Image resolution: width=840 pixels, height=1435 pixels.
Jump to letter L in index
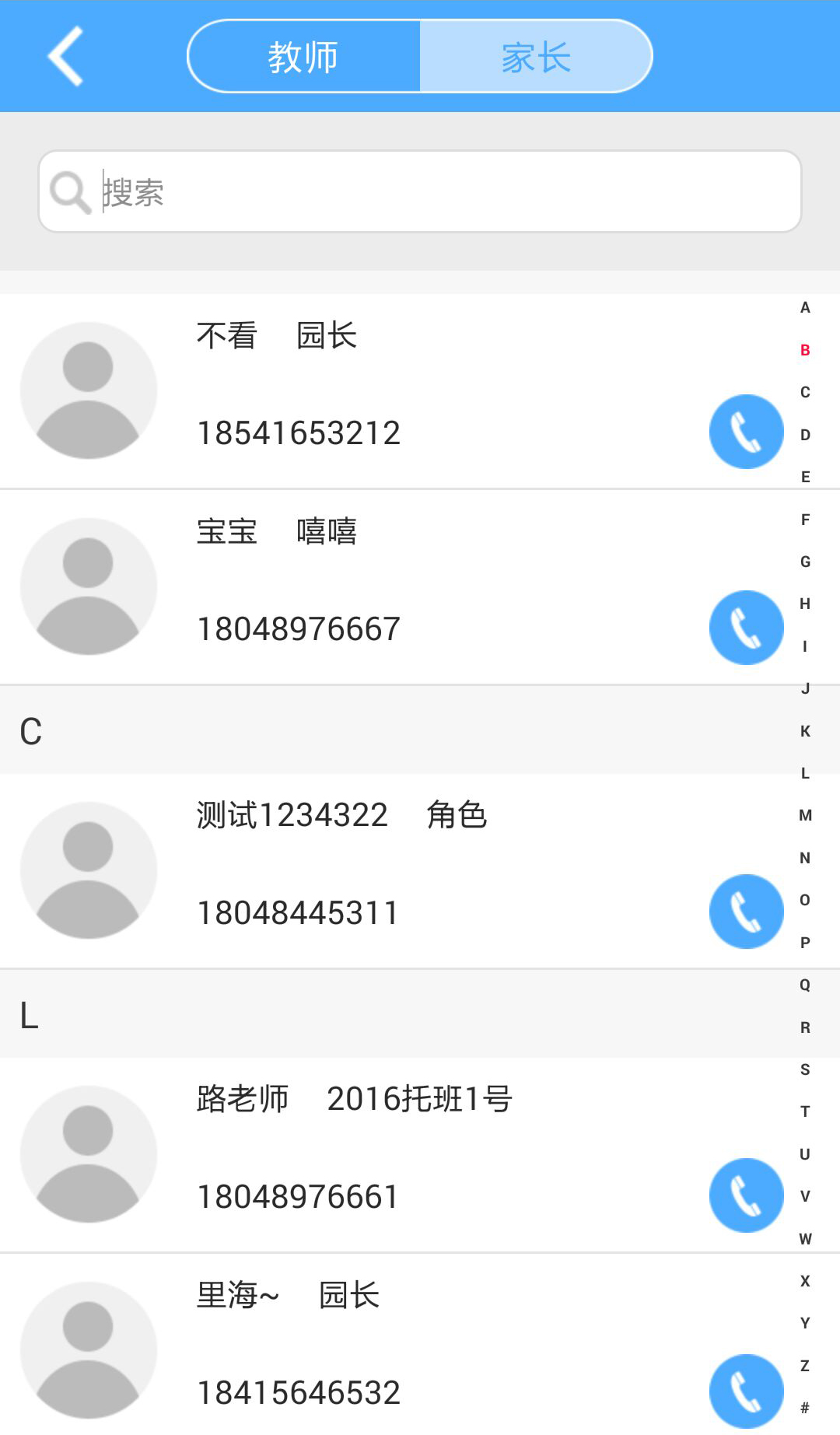(x=805, y=773)
